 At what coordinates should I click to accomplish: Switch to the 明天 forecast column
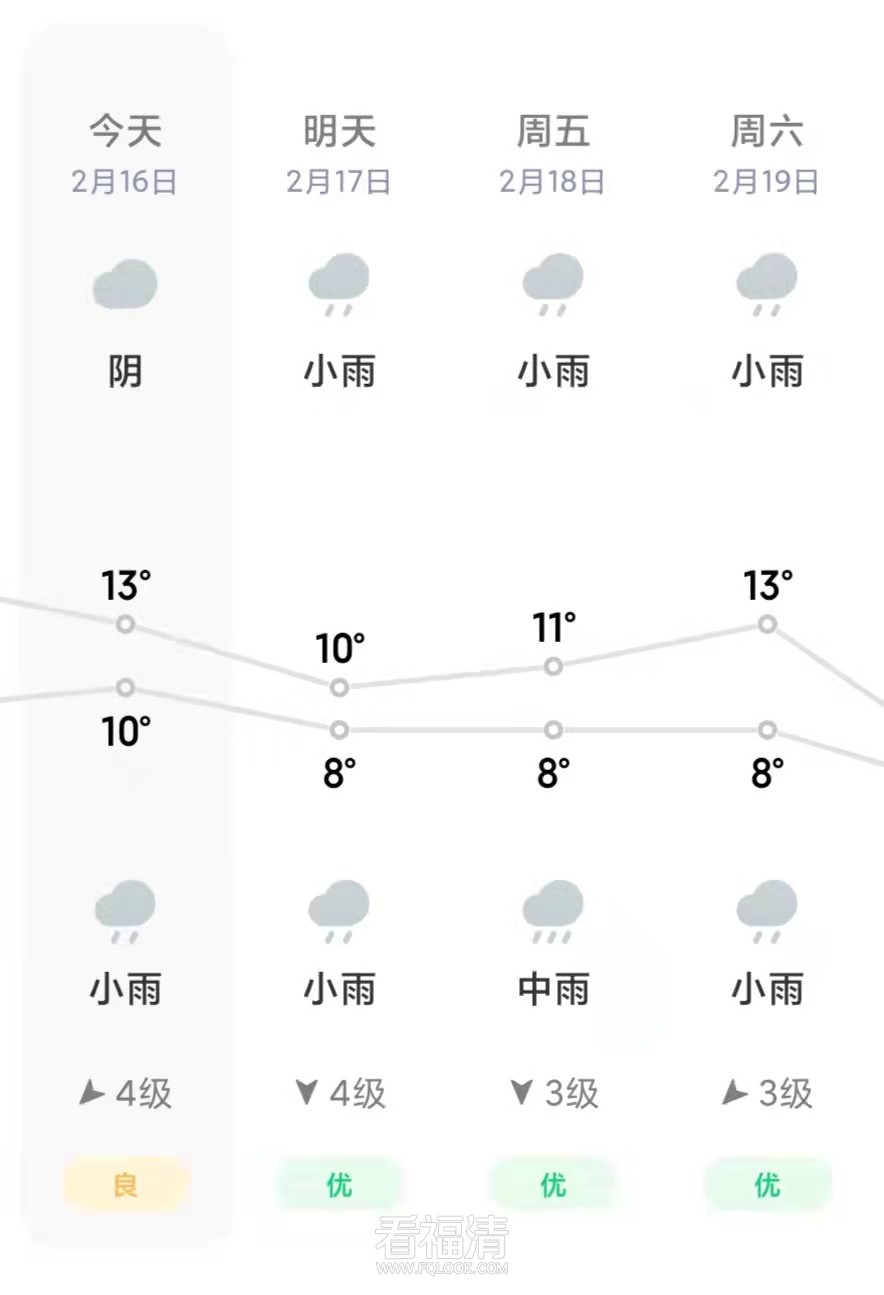pyautogui.click(x=338, y=130)
